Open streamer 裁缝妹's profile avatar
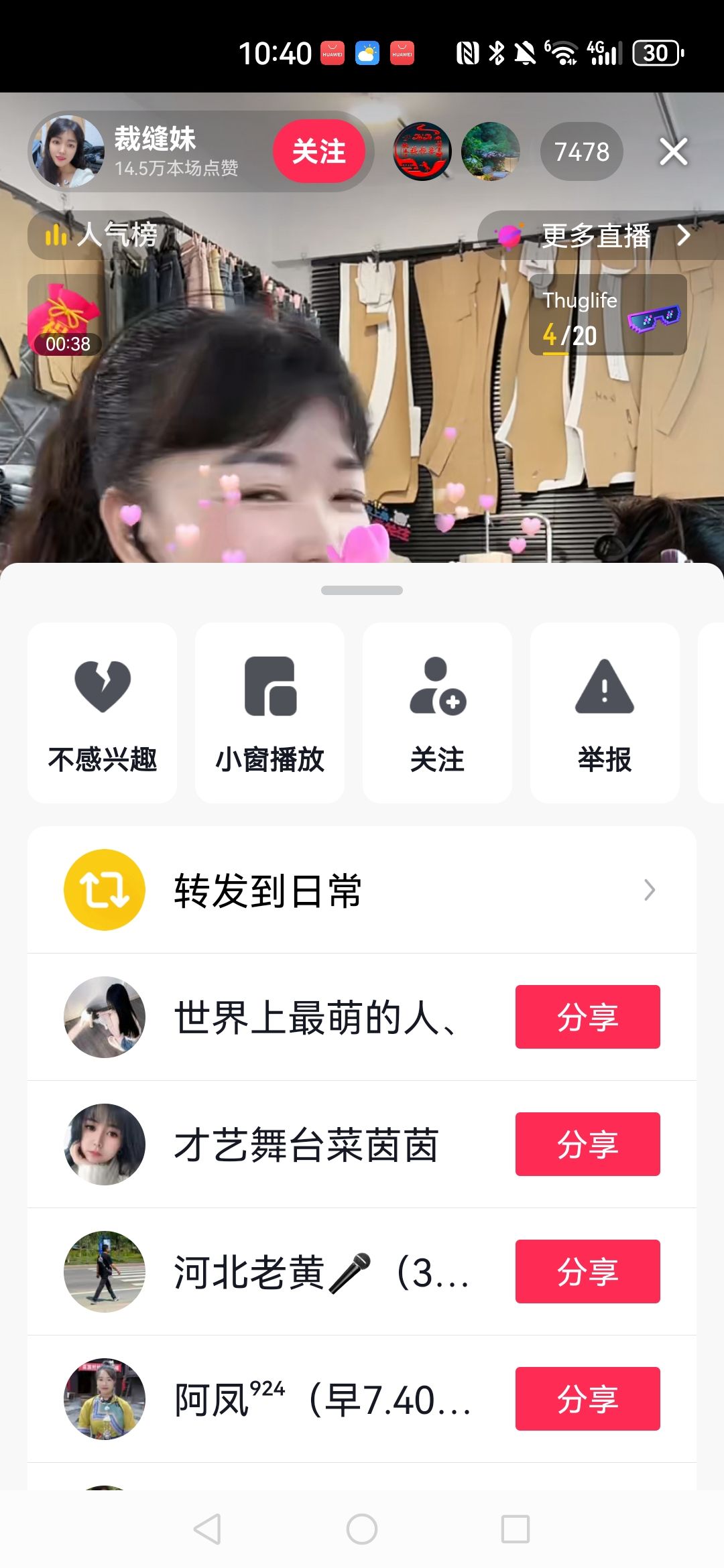This screenshot has height=1568, width=724. [x=68, y=151]
